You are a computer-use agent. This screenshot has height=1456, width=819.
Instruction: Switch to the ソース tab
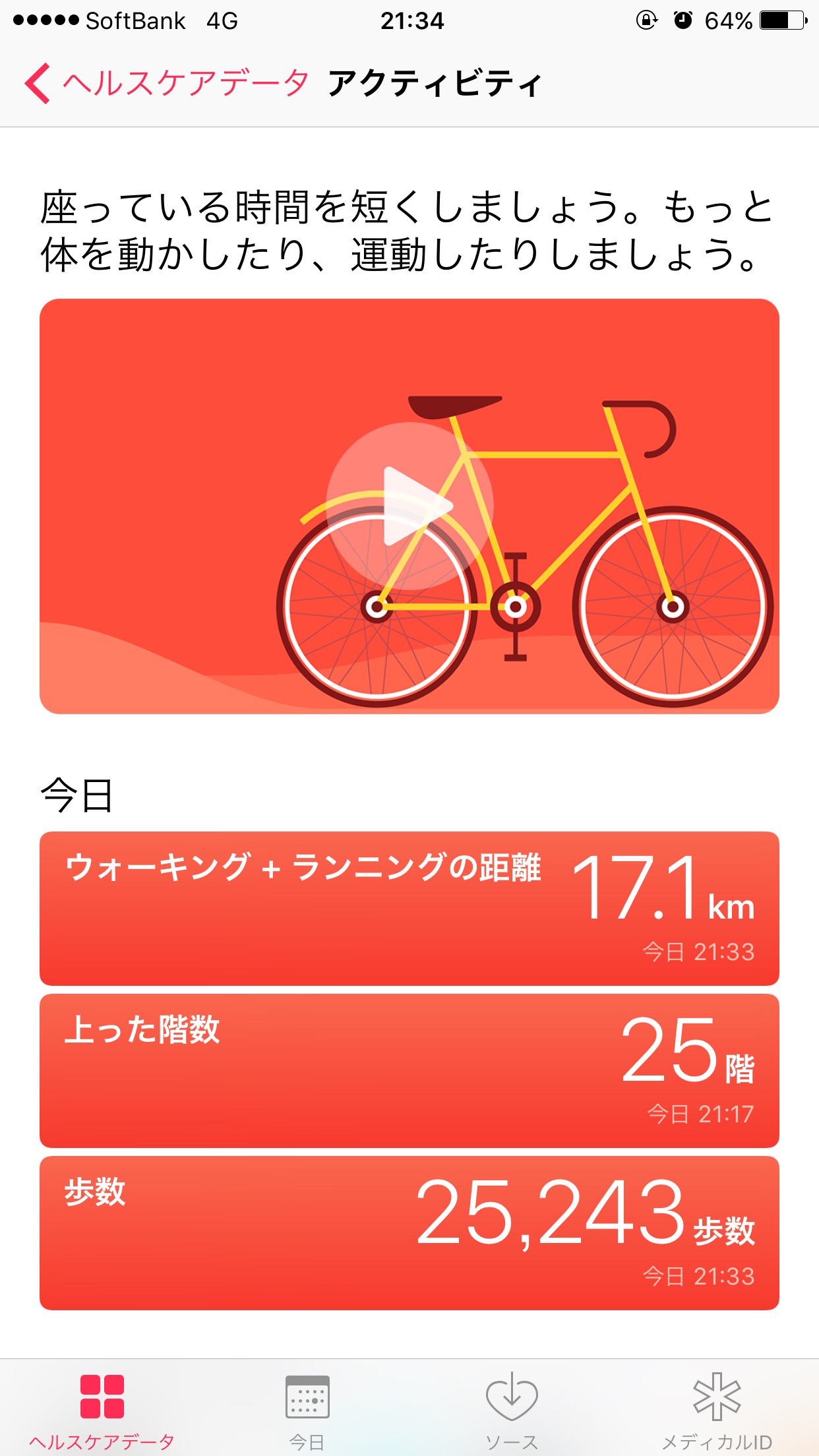tap(512, 1411)
